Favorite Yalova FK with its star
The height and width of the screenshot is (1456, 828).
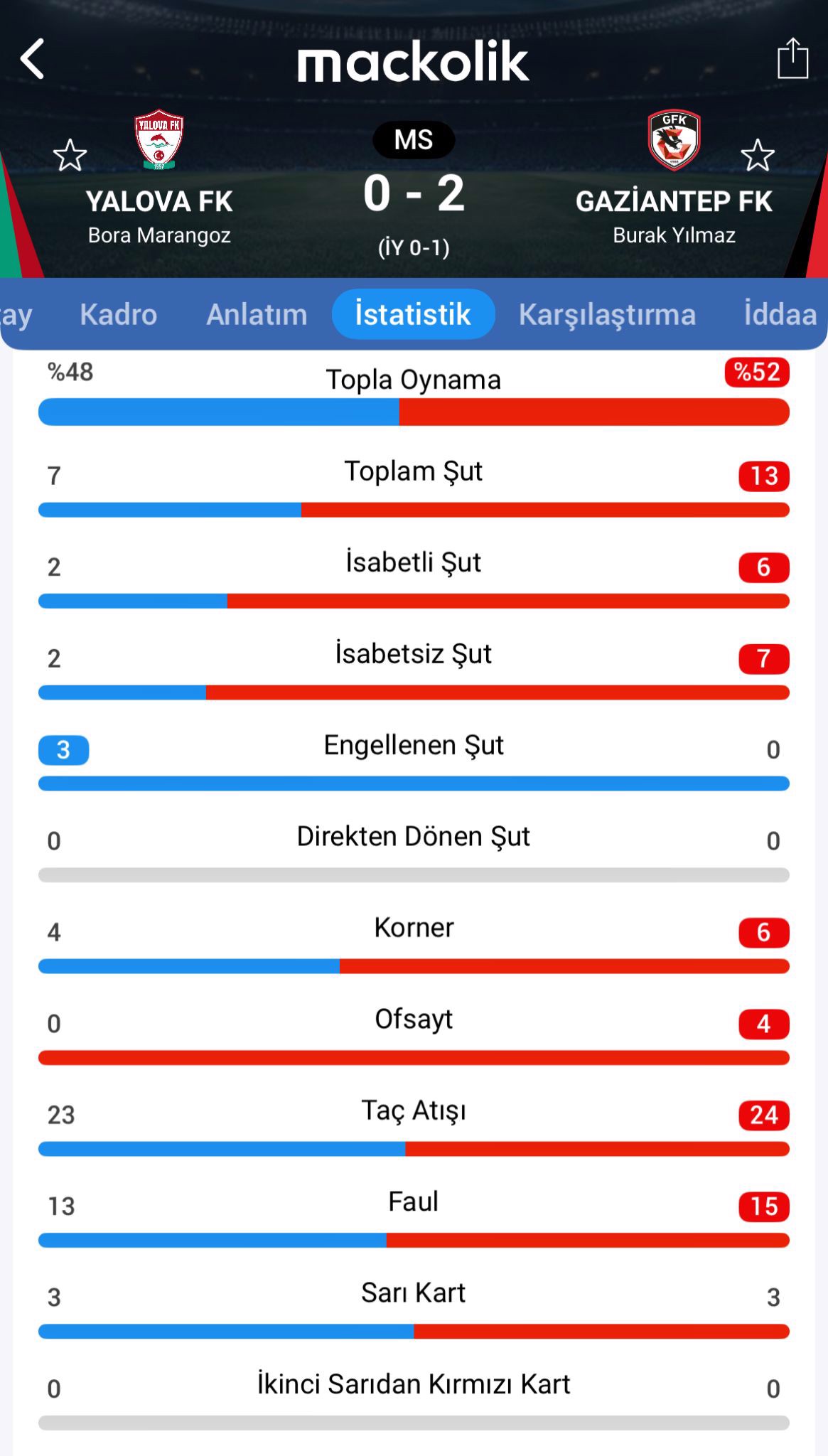[70, 155]
